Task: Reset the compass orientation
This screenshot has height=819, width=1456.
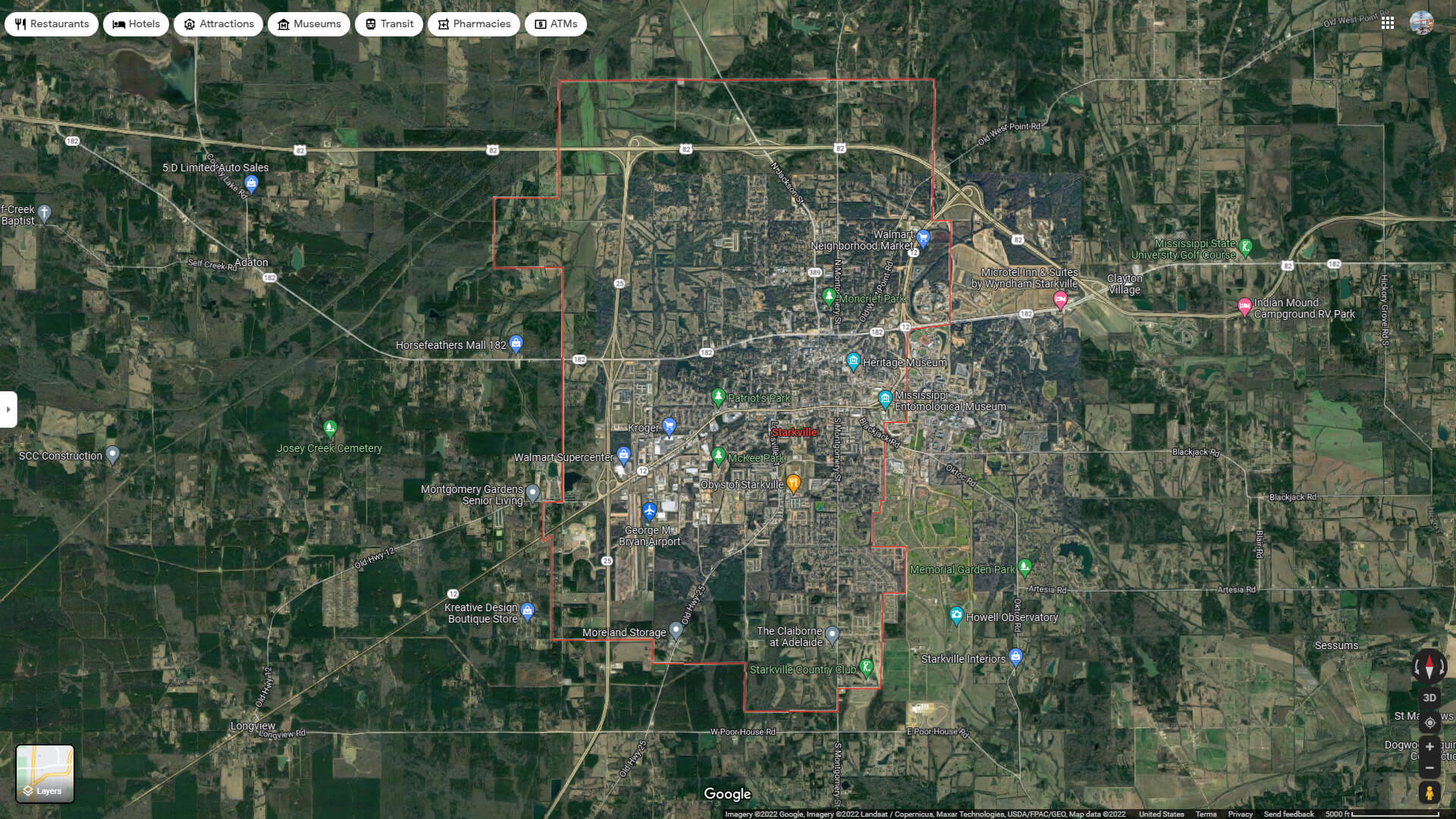Action: pos(1429,667)
